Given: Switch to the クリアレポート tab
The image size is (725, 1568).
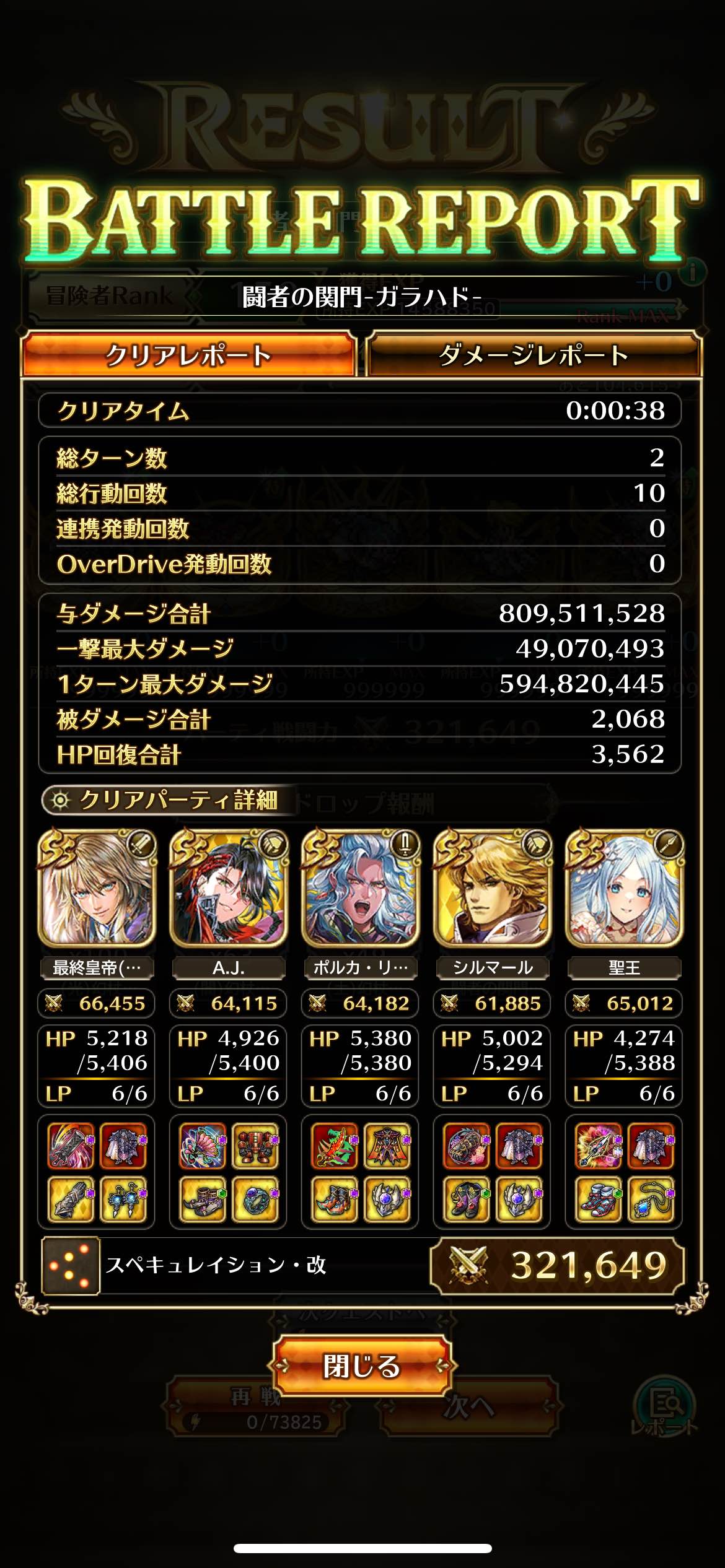Looking at the screenshot, I should 189,355.
